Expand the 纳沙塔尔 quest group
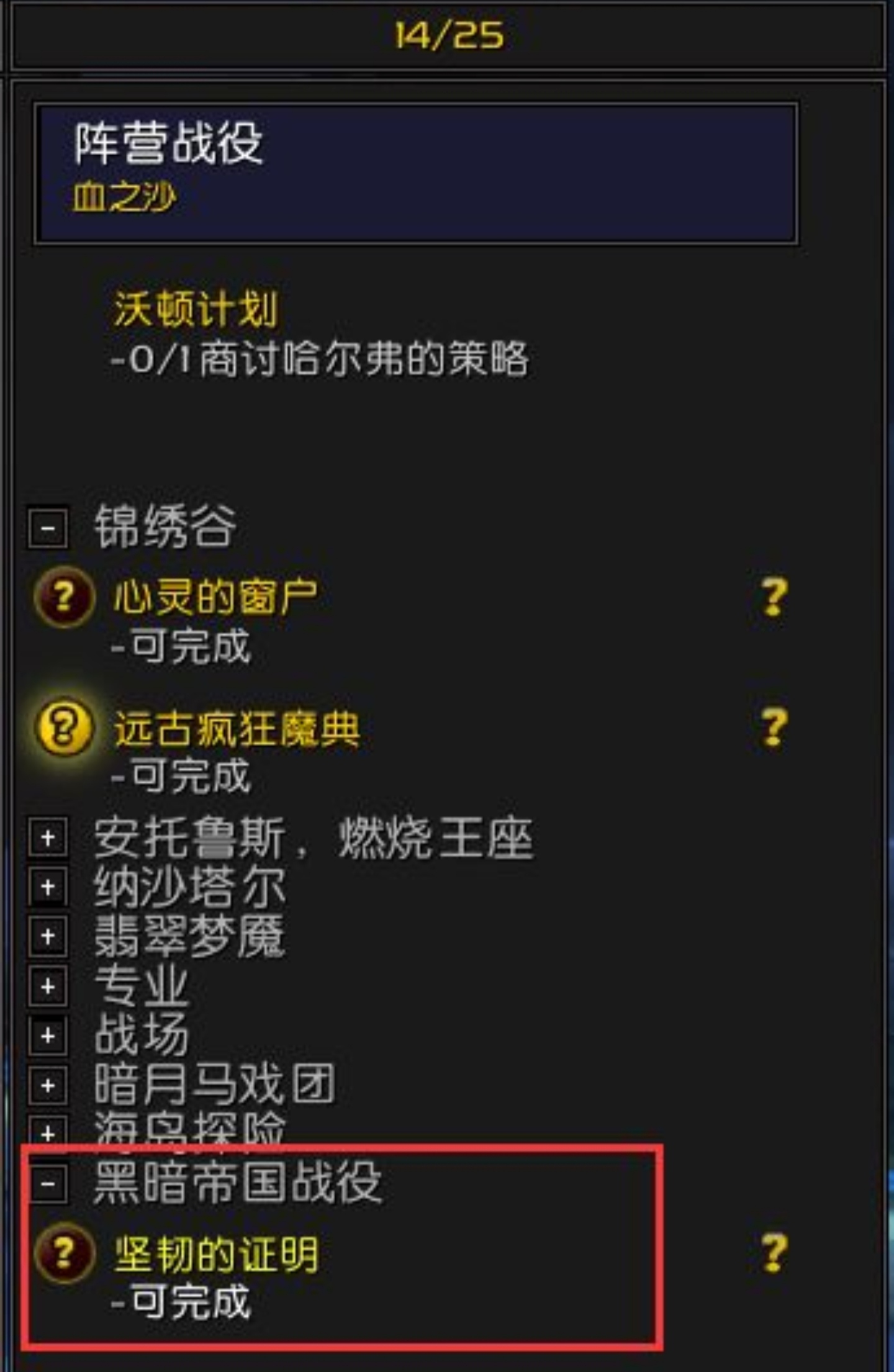894x1372 pixels. 48,887
